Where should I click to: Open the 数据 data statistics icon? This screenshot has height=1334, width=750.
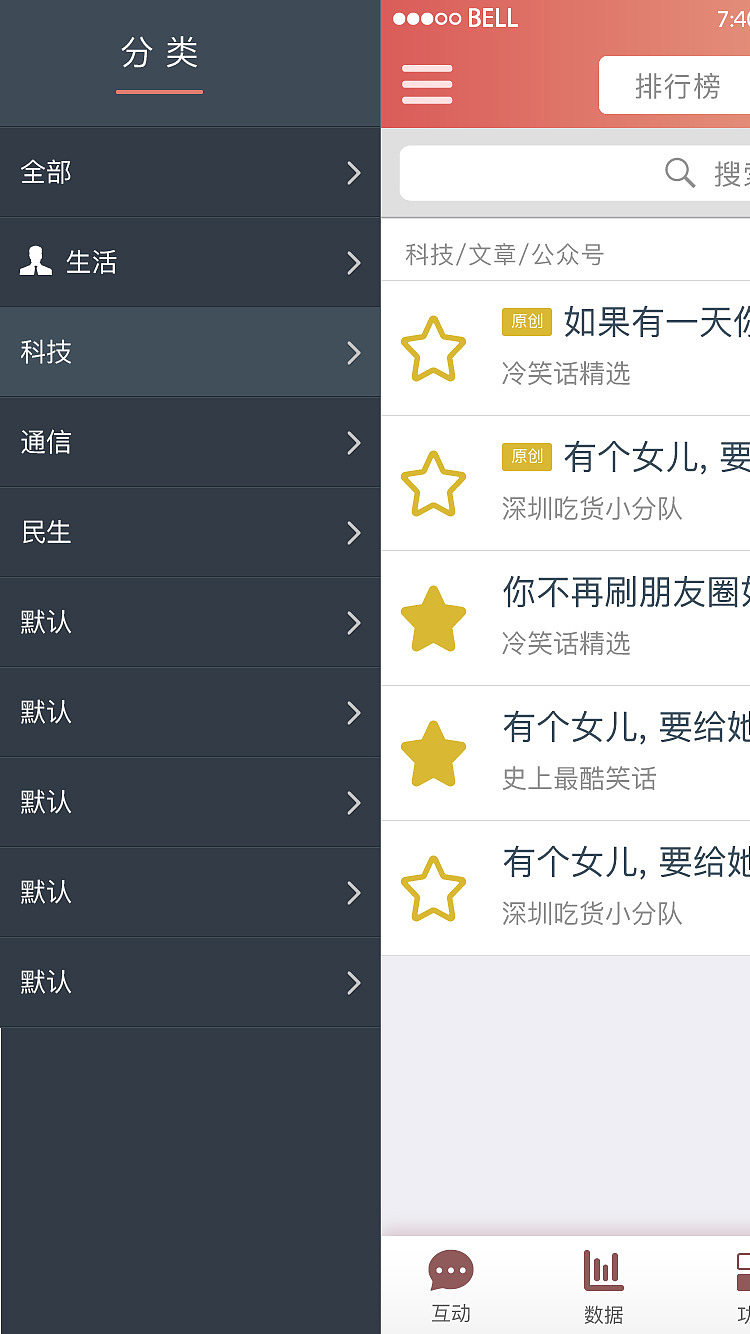(602, 1272)
